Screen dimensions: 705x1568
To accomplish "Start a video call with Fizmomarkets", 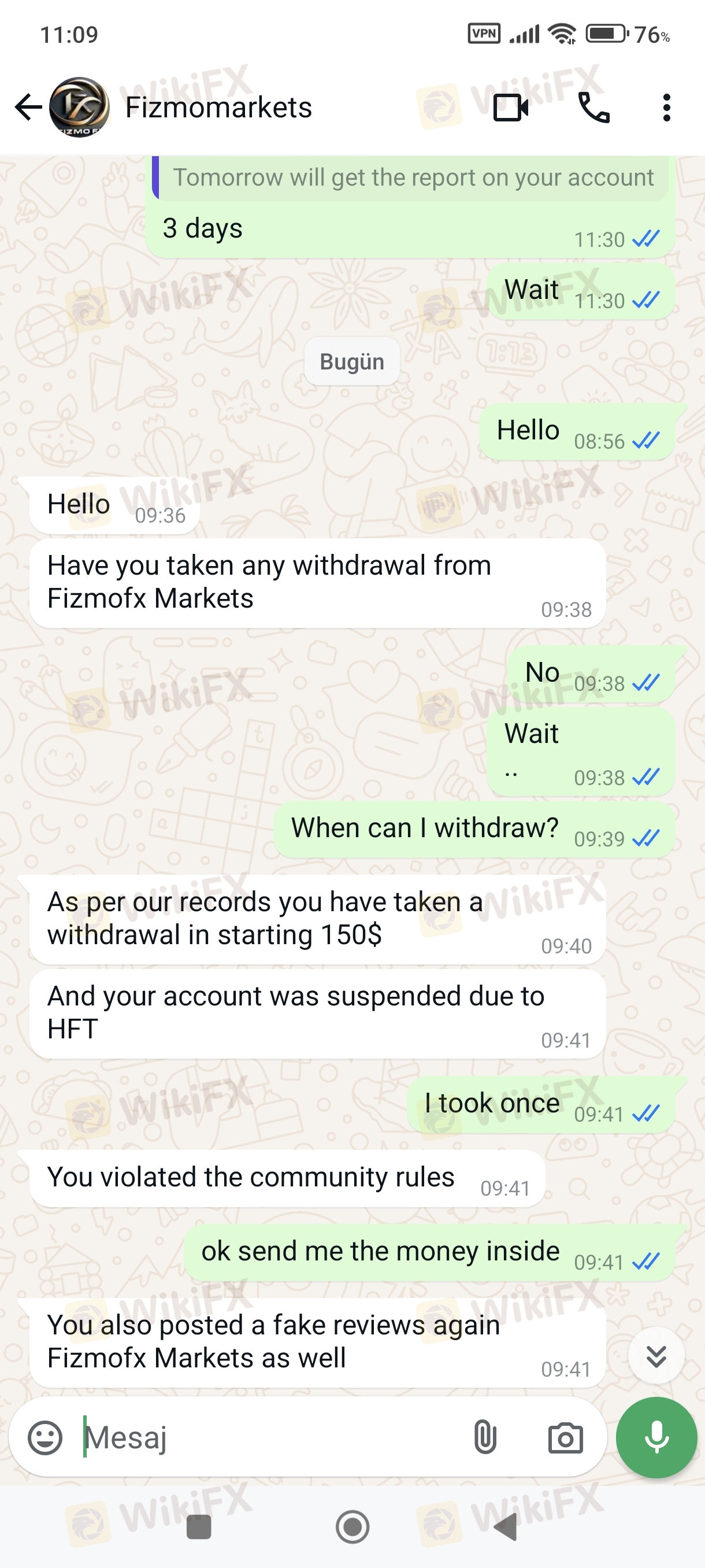I will point(510,108).
